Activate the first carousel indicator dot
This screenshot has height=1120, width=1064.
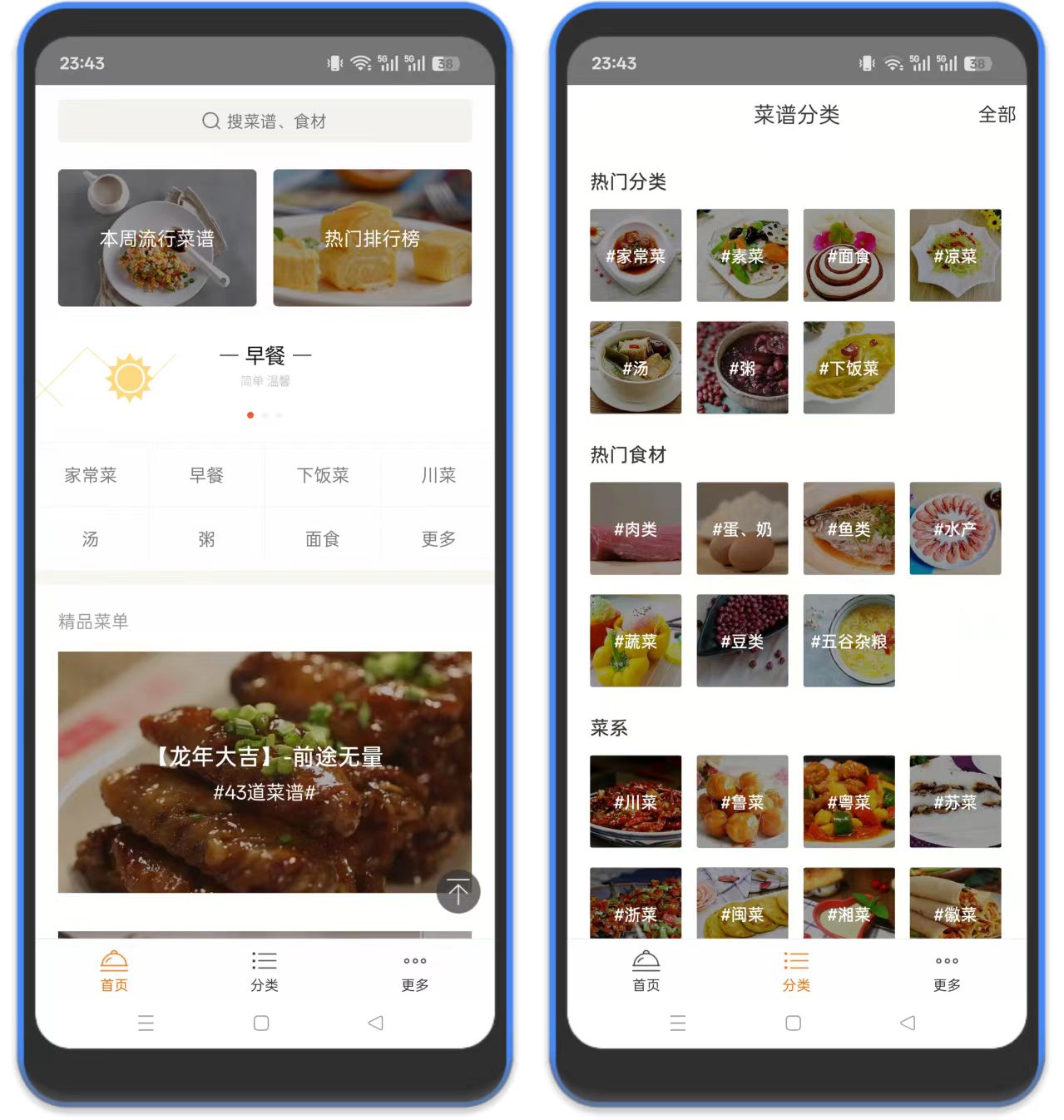point(250,415)
